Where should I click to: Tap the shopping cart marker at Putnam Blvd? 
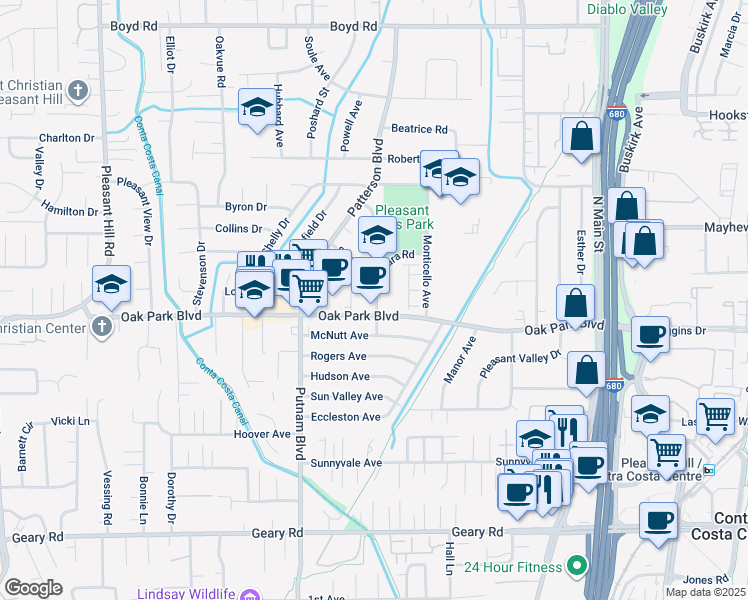[309, 288]
